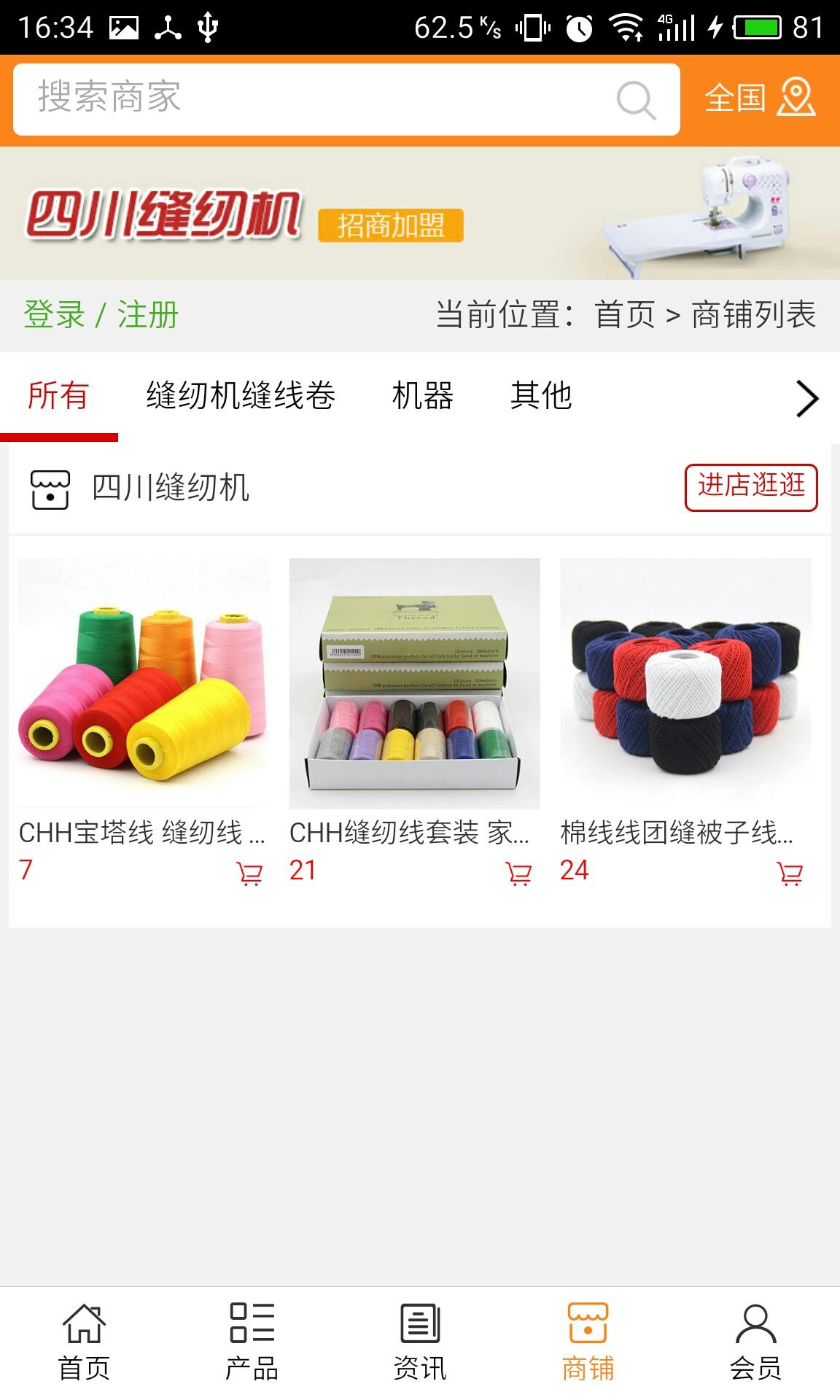
Task: Open the CHH宝塔线 缝纫线 product
Action: coord(144,683)
